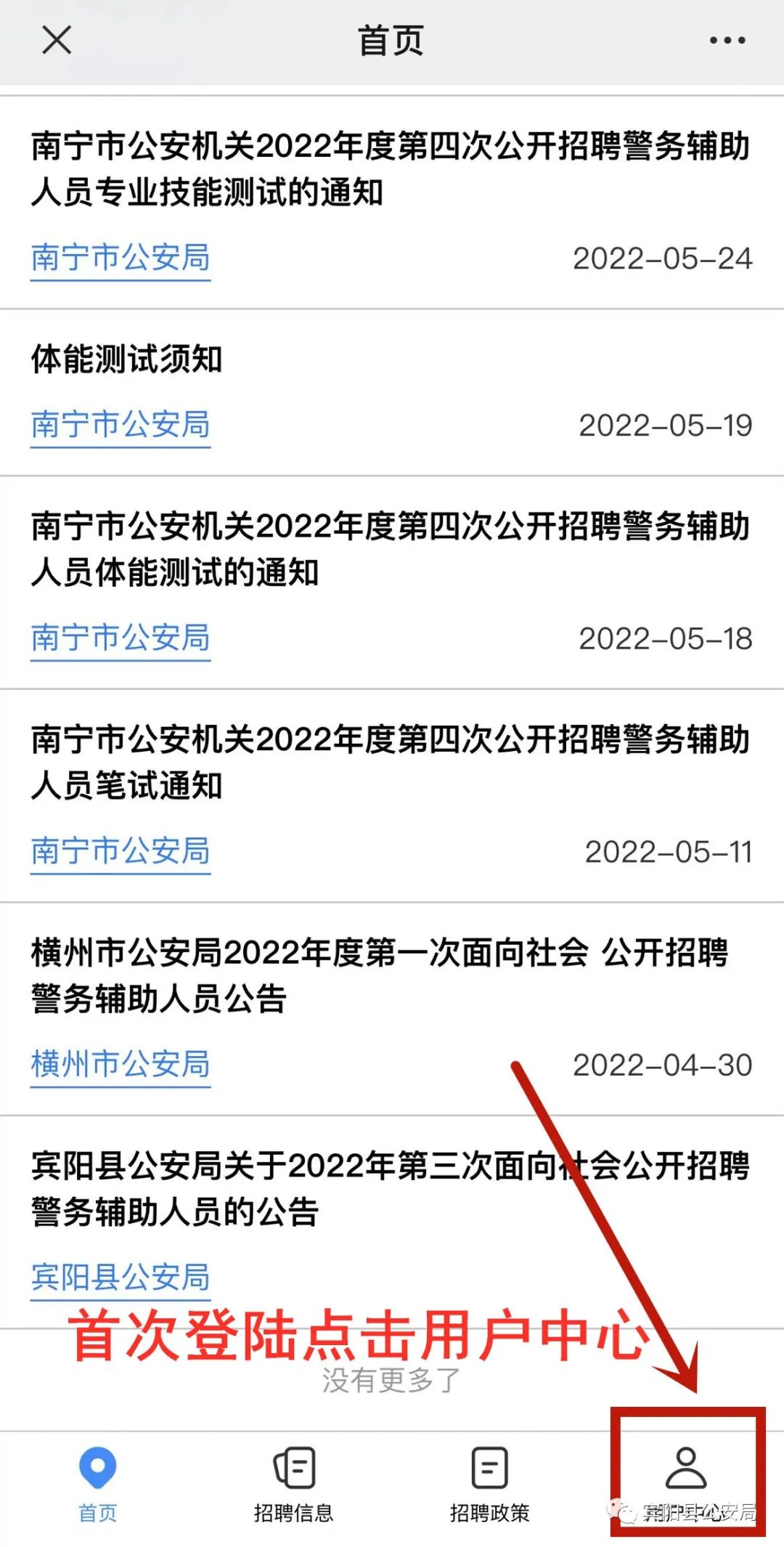Screen dimensions: 784x1547
Task: View the 人员体能测试的通知 announcement
Action: pos(391,549)
